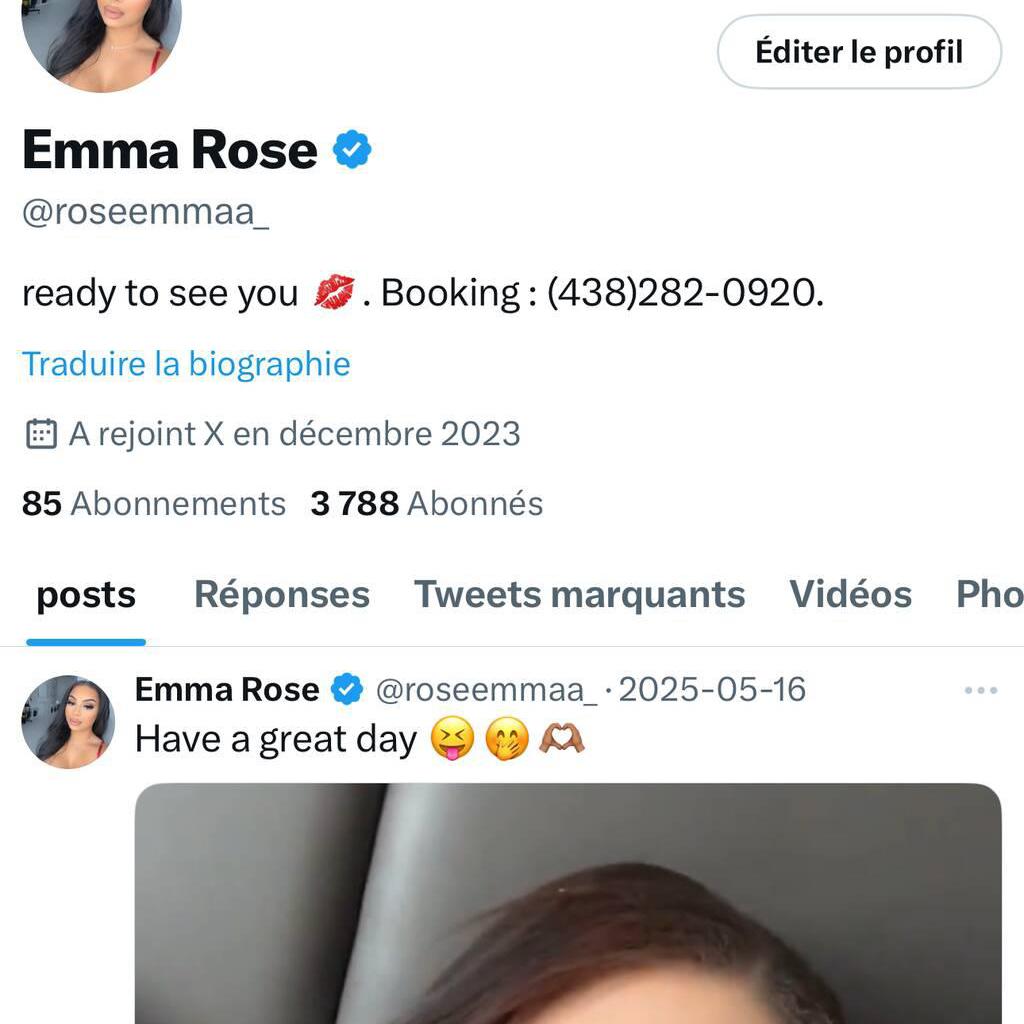Viewport: 1024px width, 1024px height.
Task: Switch to the Réponses tab
Action: pos(282,595)
